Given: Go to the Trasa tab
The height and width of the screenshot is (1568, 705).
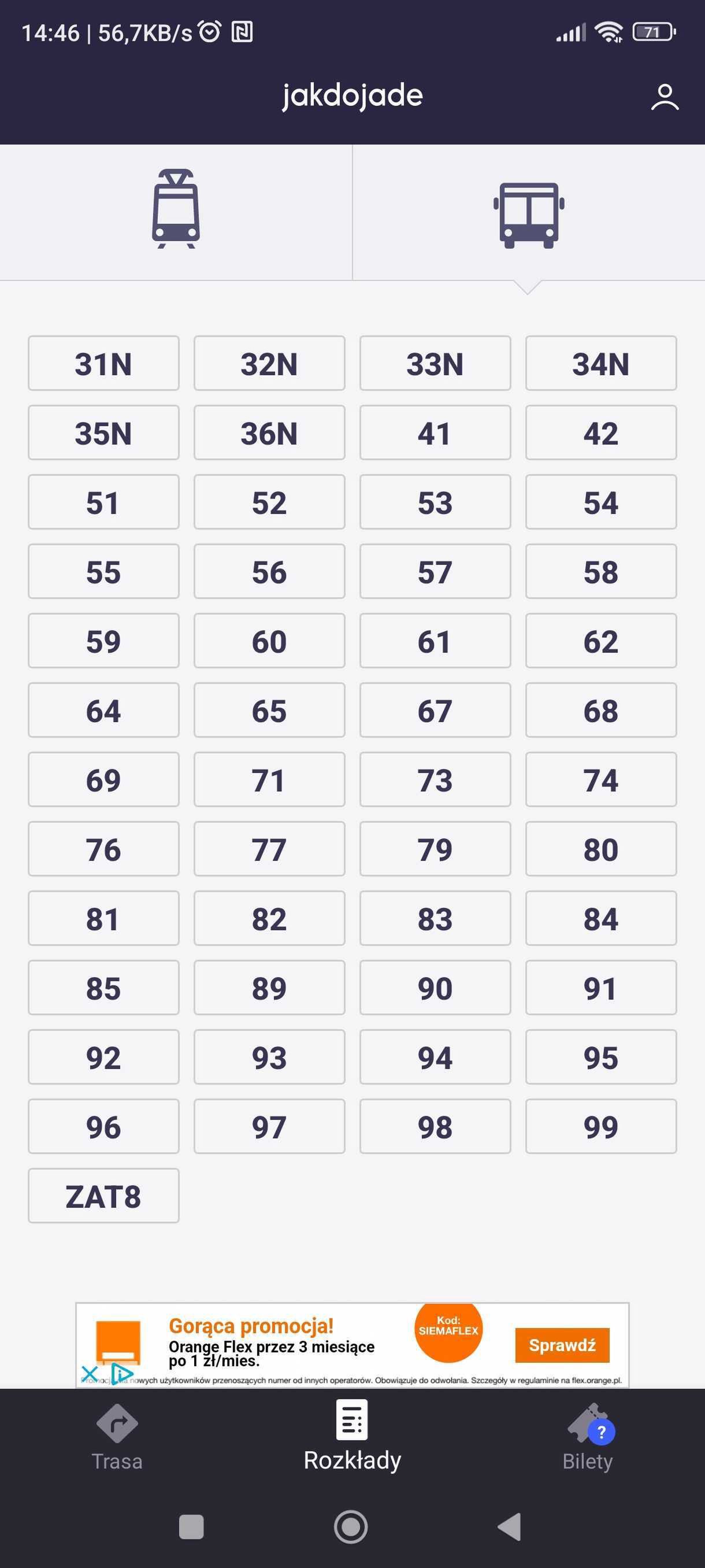Looking at the screenshot, I should click(x=117, y=1437).
